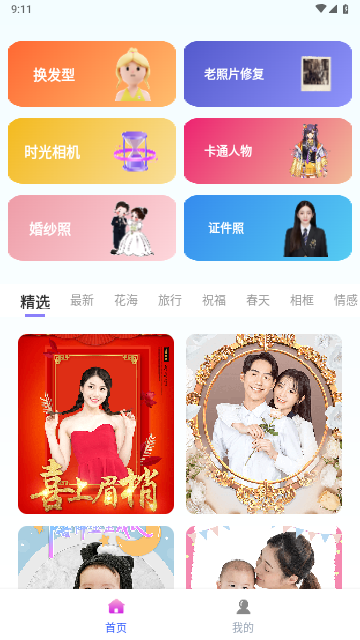
Task: Switch to the 我的 profile tab
Action: 243,616
